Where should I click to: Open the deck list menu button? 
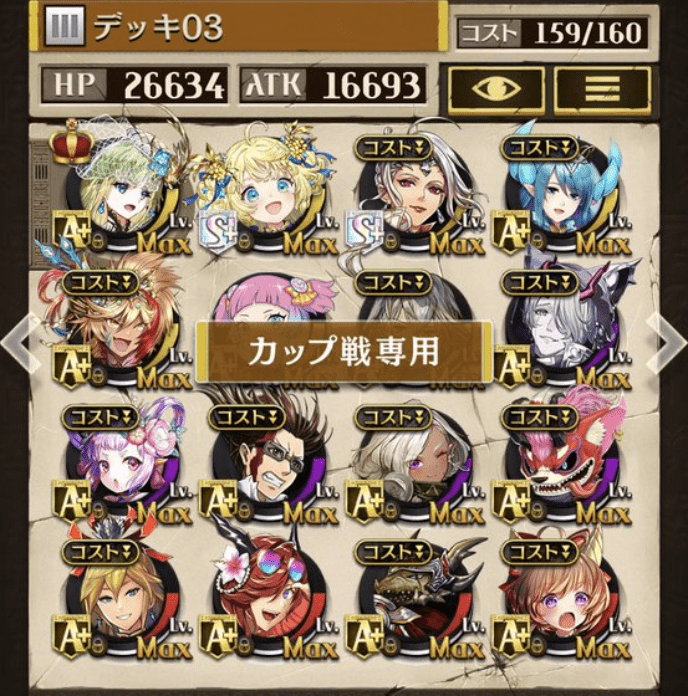coord(601,88)
